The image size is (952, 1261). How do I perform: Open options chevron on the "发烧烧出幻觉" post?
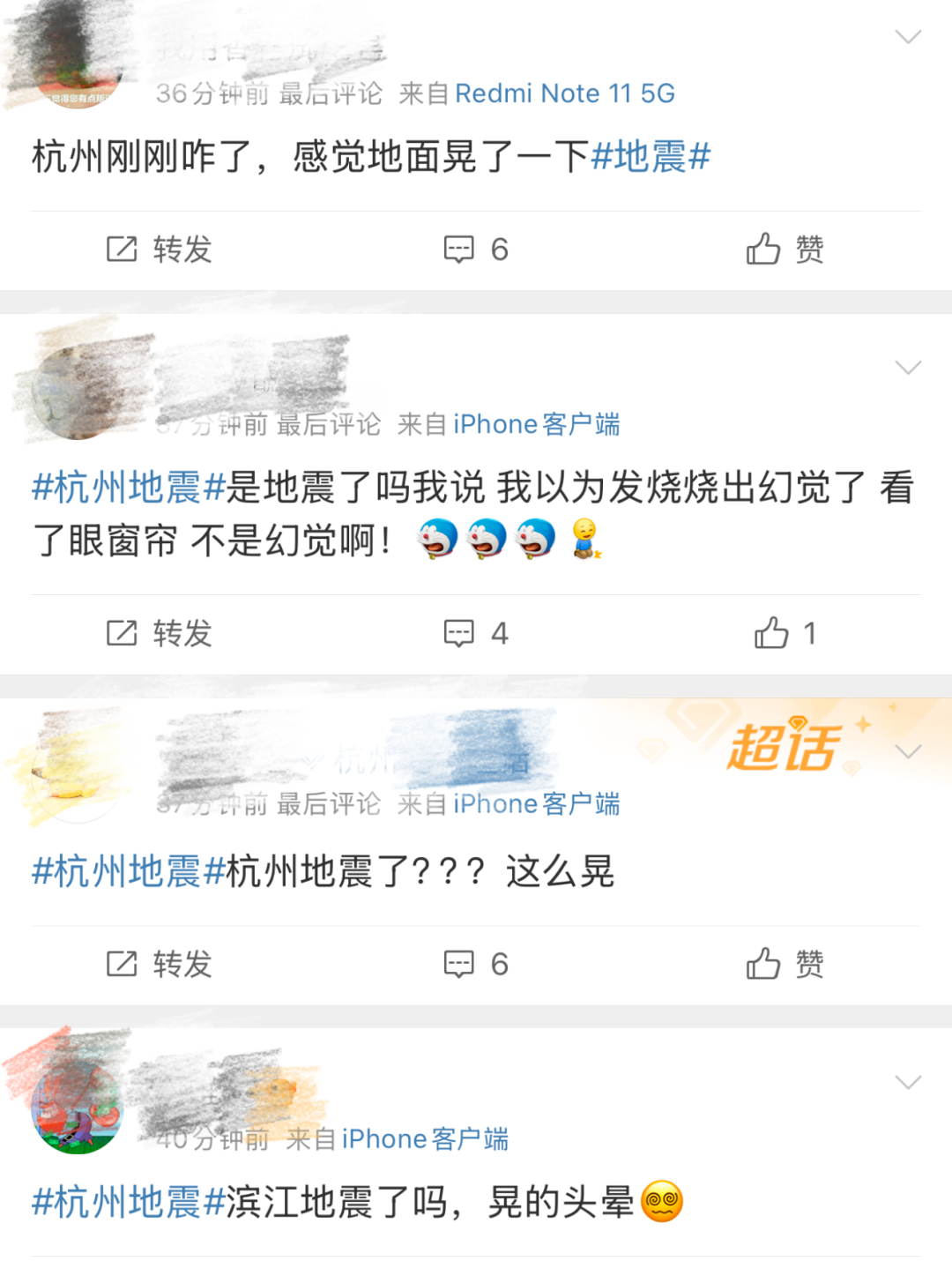click(x=907, y=367)
